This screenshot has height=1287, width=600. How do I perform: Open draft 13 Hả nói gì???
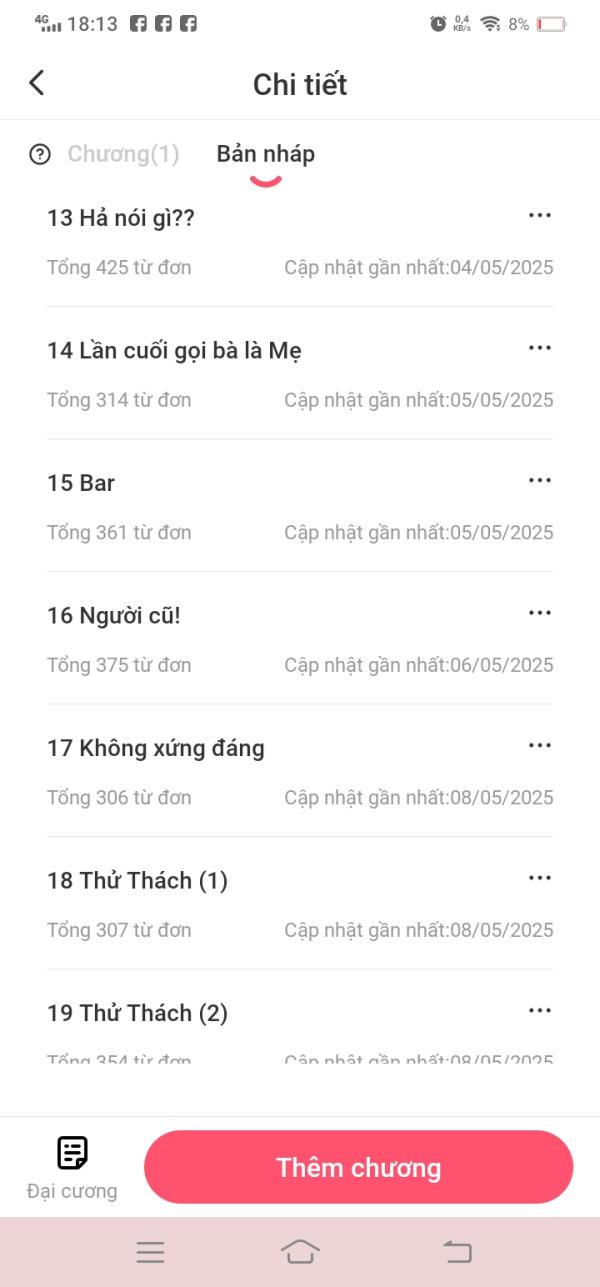300,241
